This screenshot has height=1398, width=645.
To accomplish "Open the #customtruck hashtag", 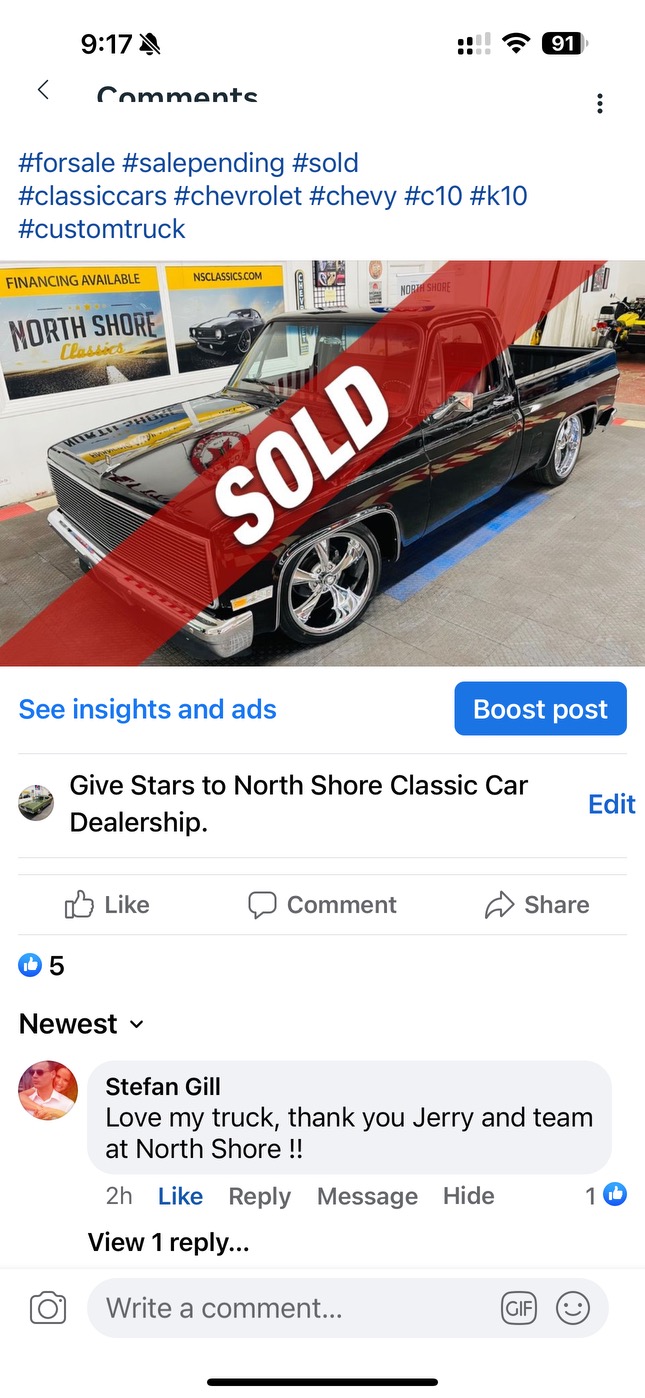I will tap(102, 228).
